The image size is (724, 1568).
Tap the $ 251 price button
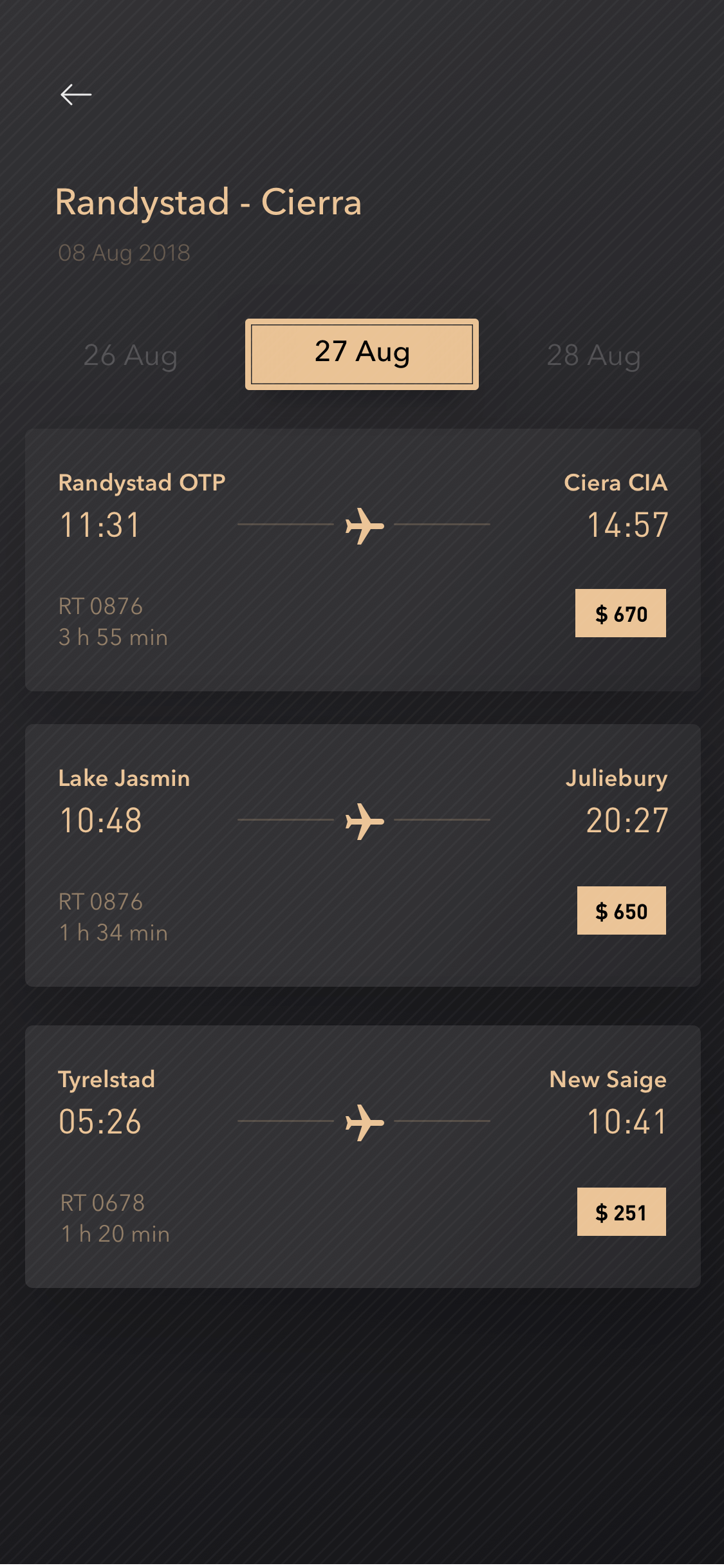click(x=622, y=1212)
